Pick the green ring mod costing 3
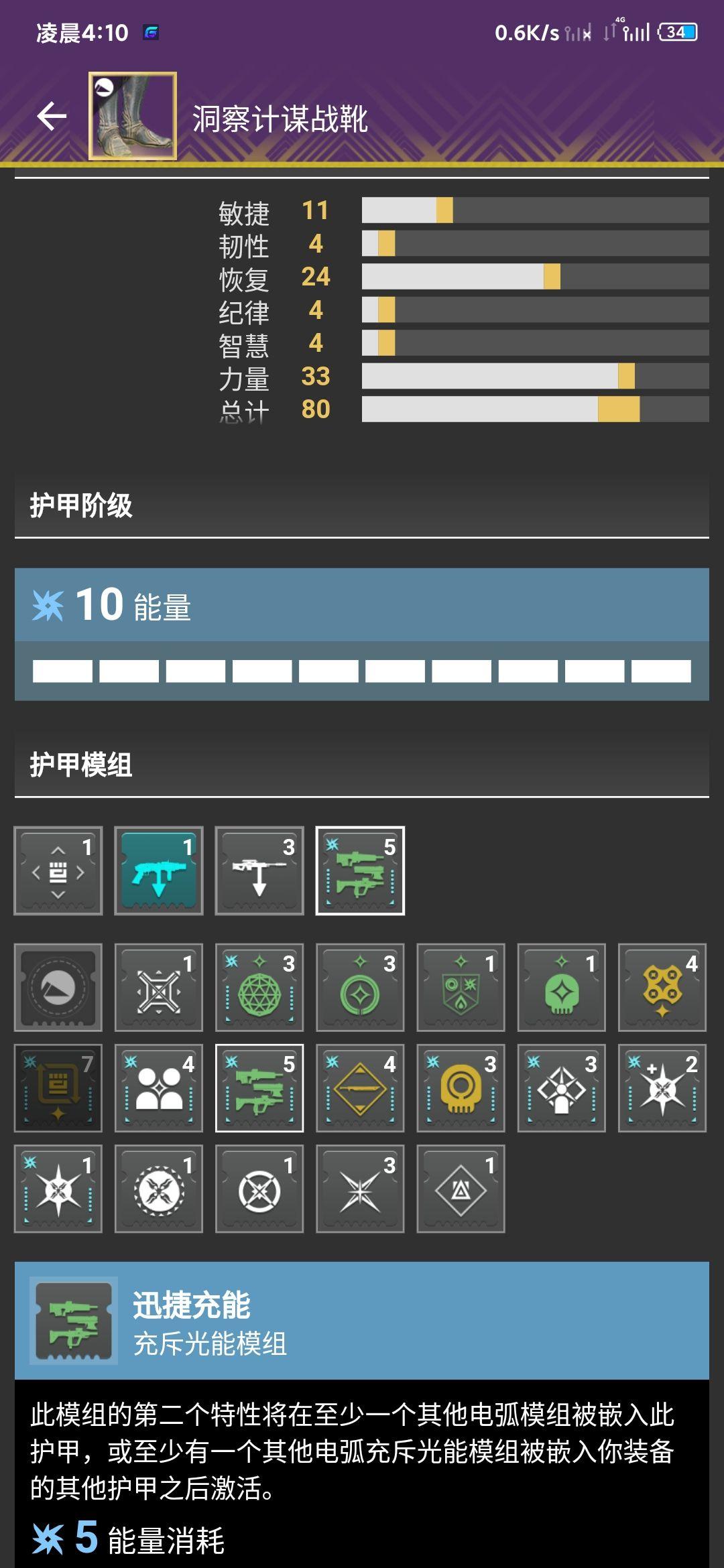The image size is (724, 1568). [360, 987]
